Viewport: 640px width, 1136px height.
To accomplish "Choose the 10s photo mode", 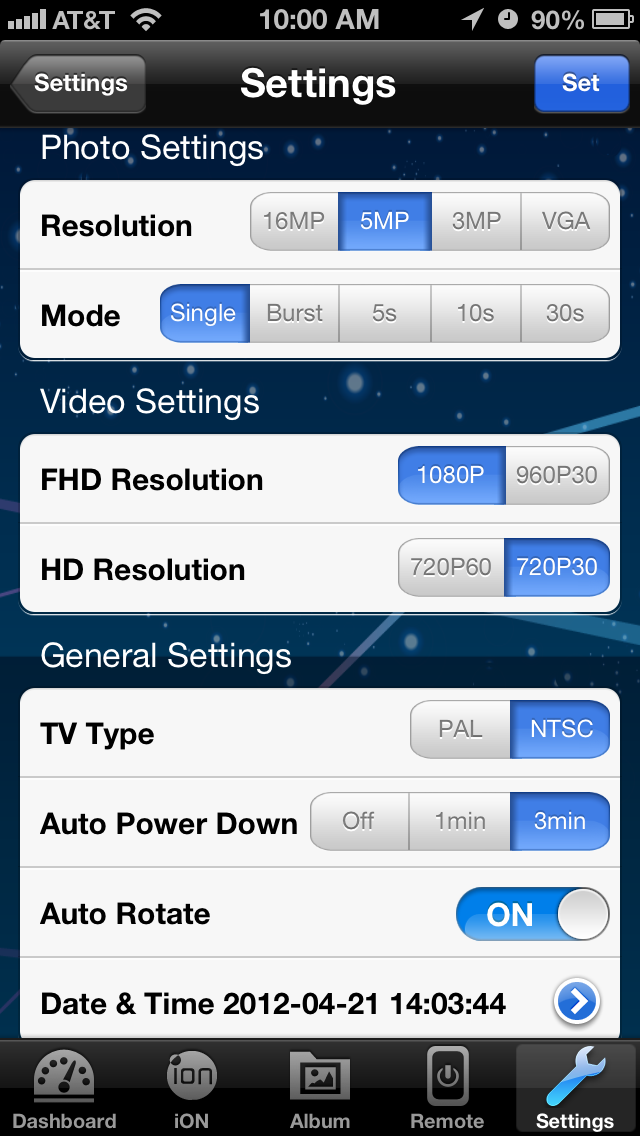I will [475, 313].
